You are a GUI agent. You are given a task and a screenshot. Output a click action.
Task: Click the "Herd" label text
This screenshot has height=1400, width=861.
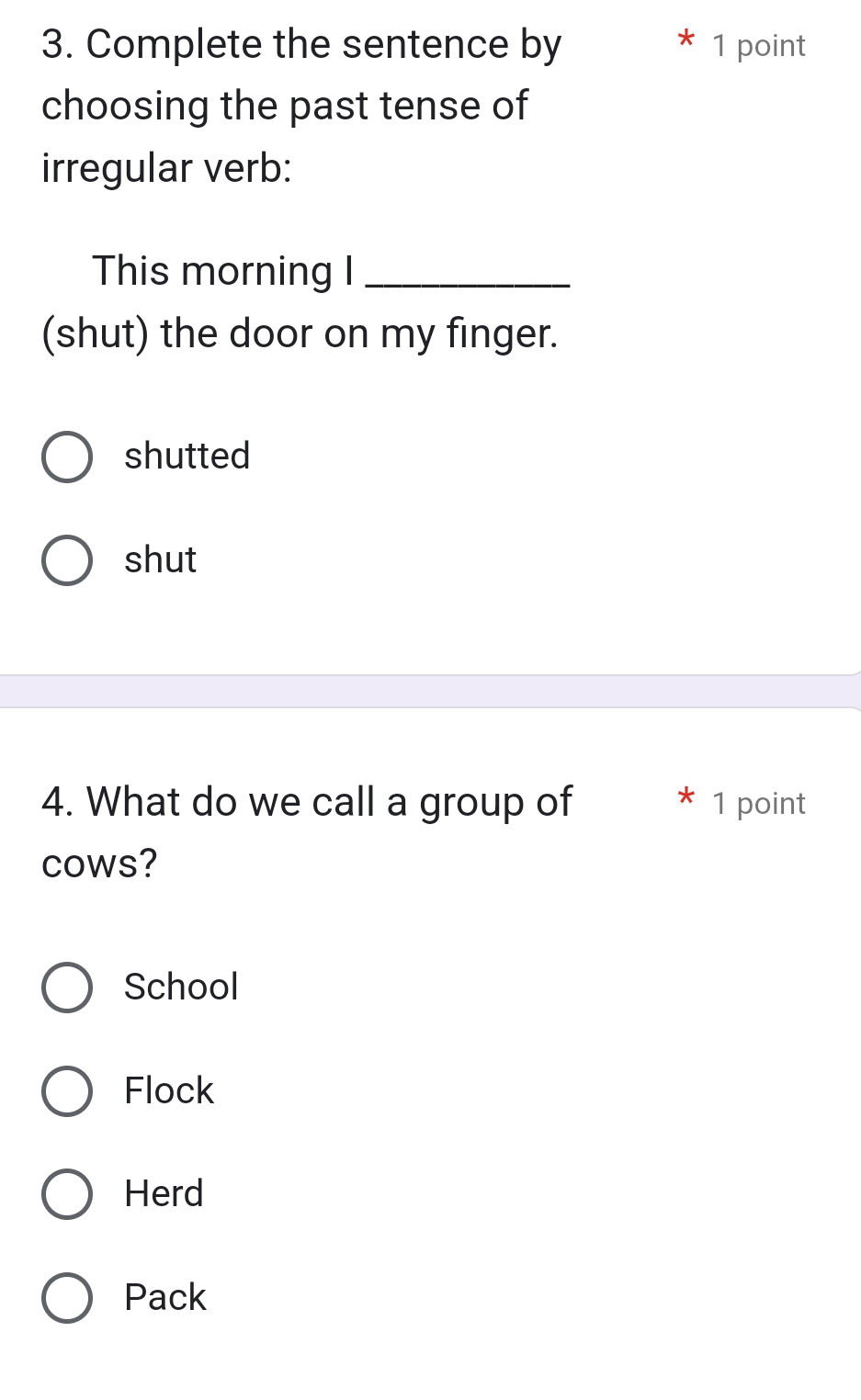click(162, 1194)
